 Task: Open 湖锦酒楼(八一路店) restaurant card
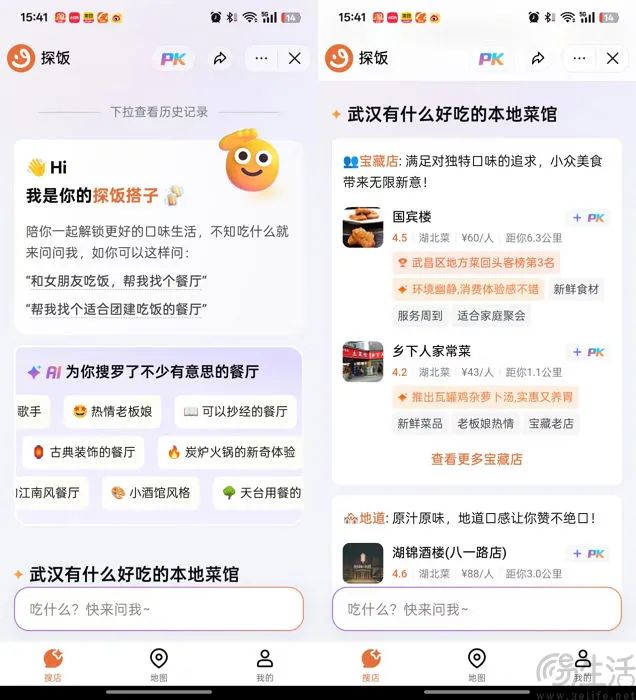[448, 553]
